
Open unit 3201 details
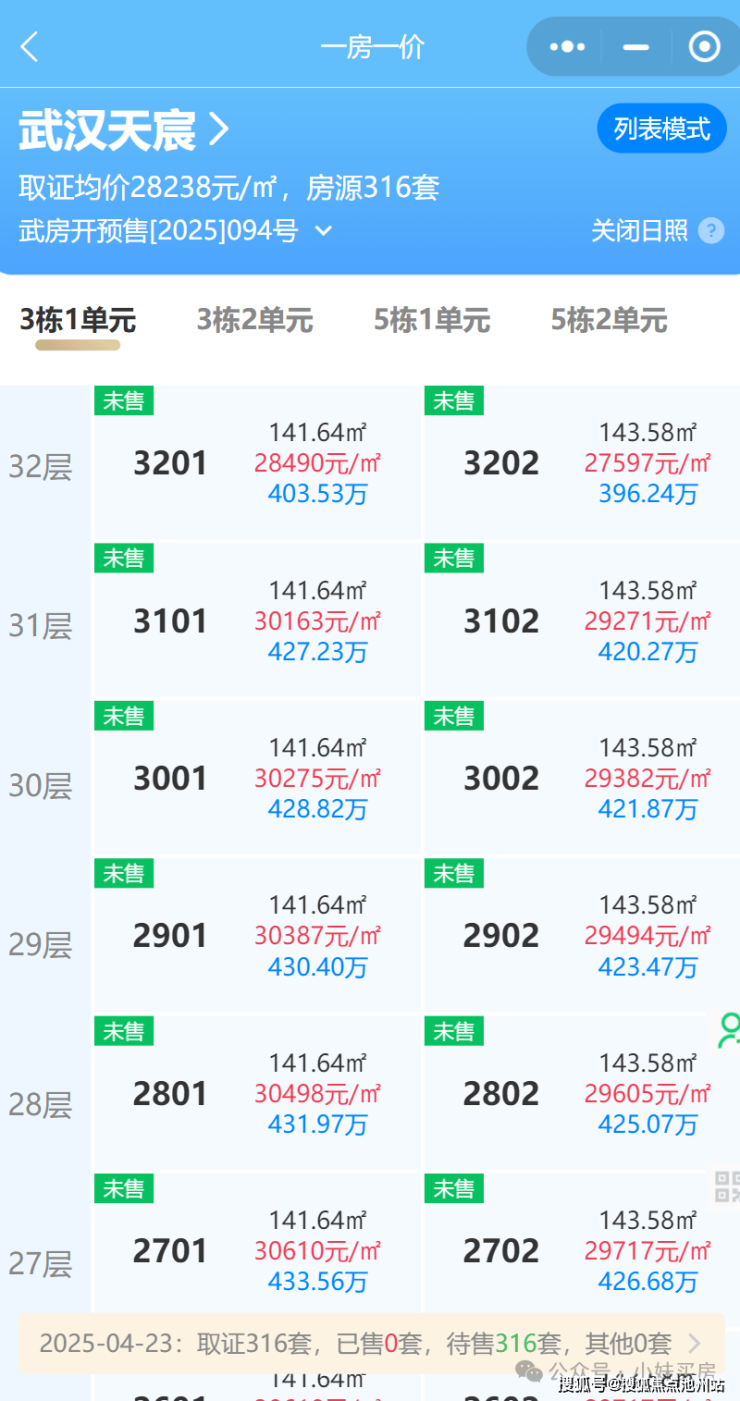tap(257, 463)
